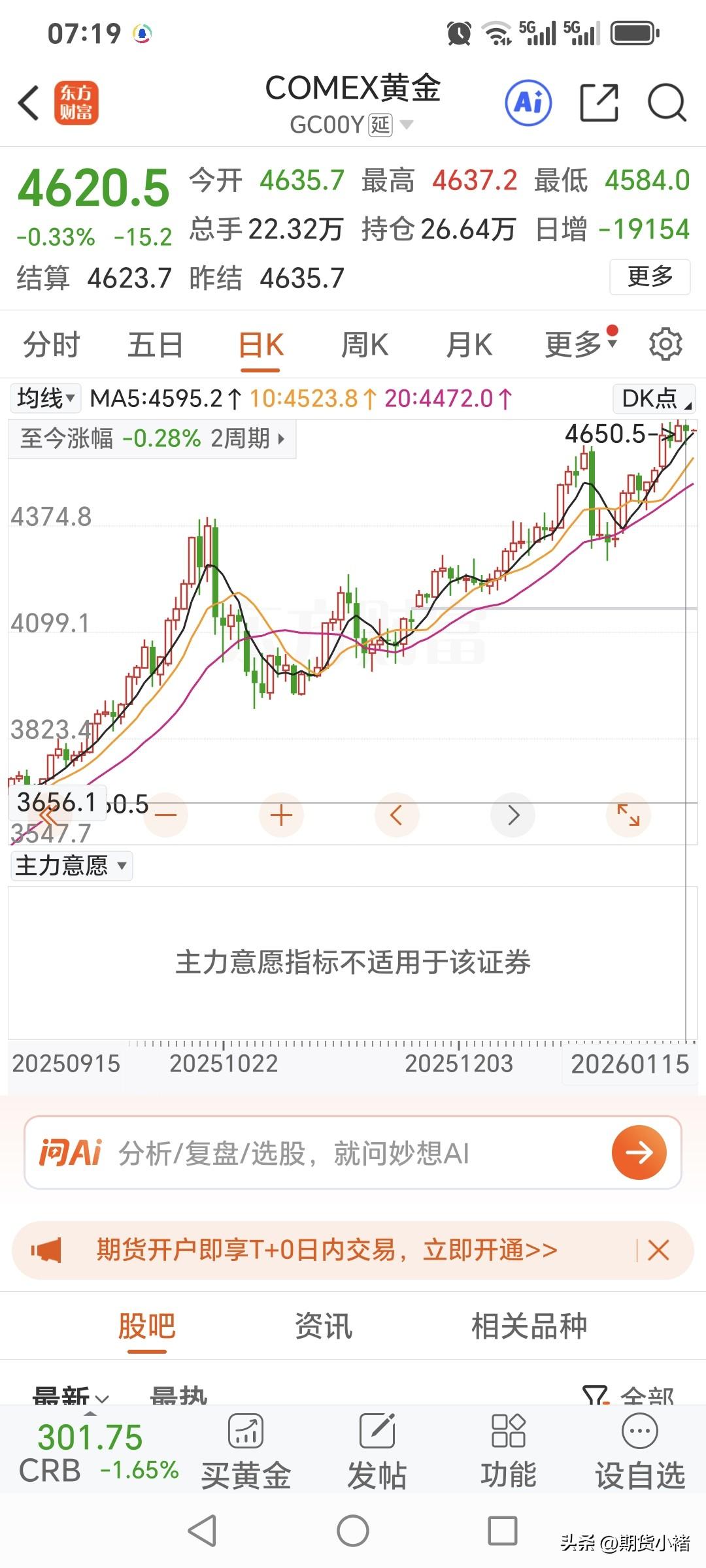The height and width of the screenshot is (1568, 706).
Task: Select the 周K chart tab
Action: pos(365,344)
